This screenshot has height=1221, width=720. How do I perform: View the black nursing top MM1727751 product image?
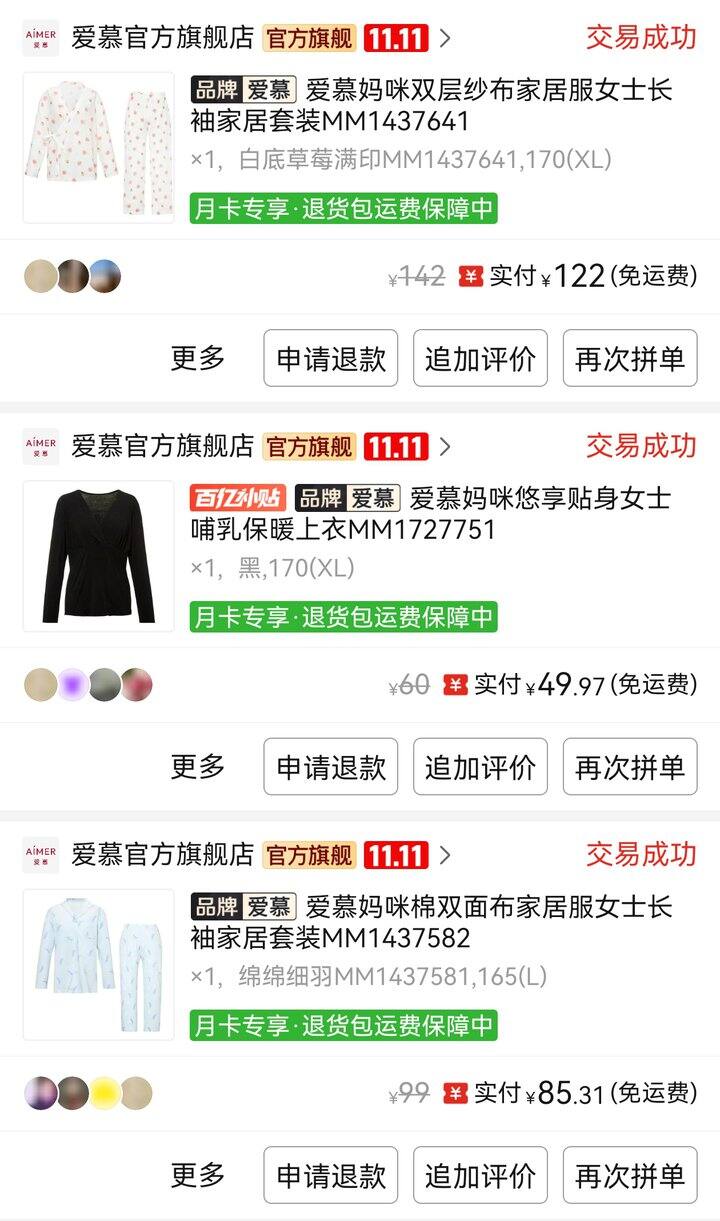pos(98,556)
